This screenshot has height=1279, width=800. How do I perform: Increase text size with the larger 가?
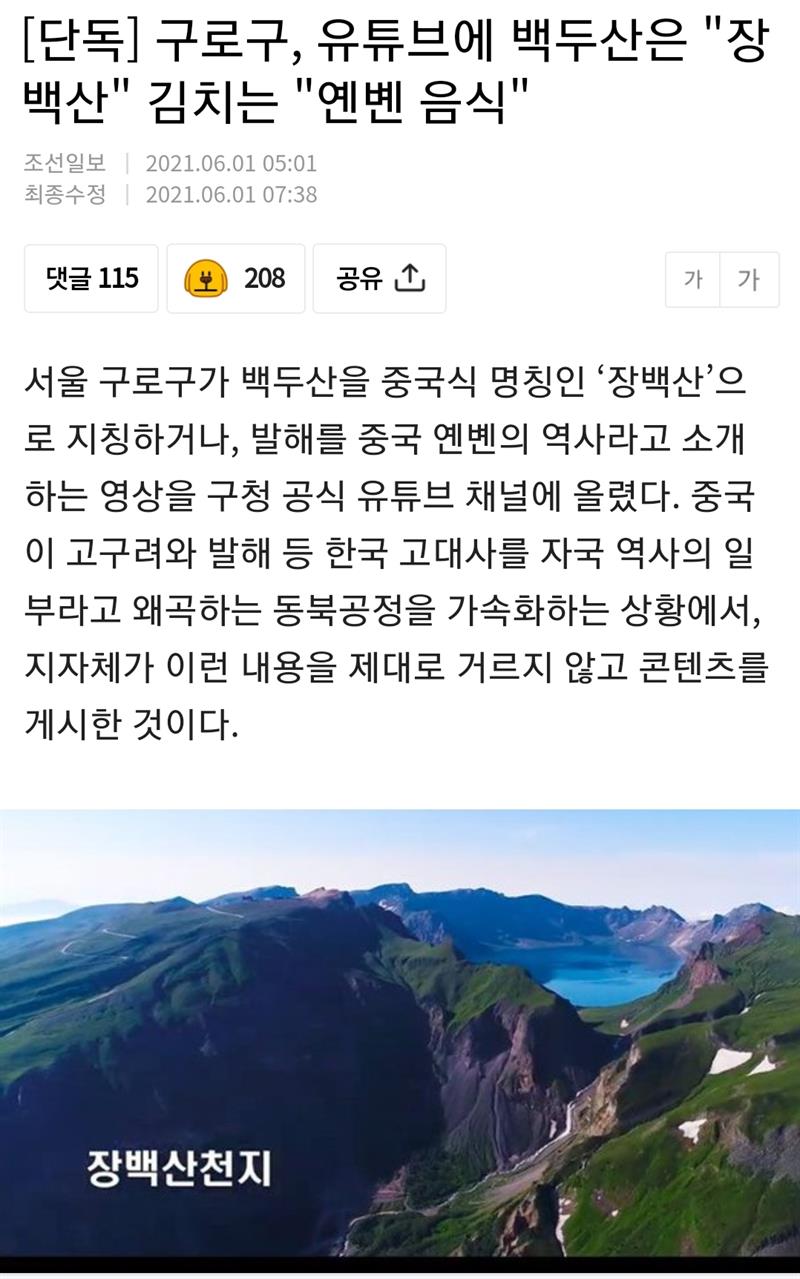(748, 279)
